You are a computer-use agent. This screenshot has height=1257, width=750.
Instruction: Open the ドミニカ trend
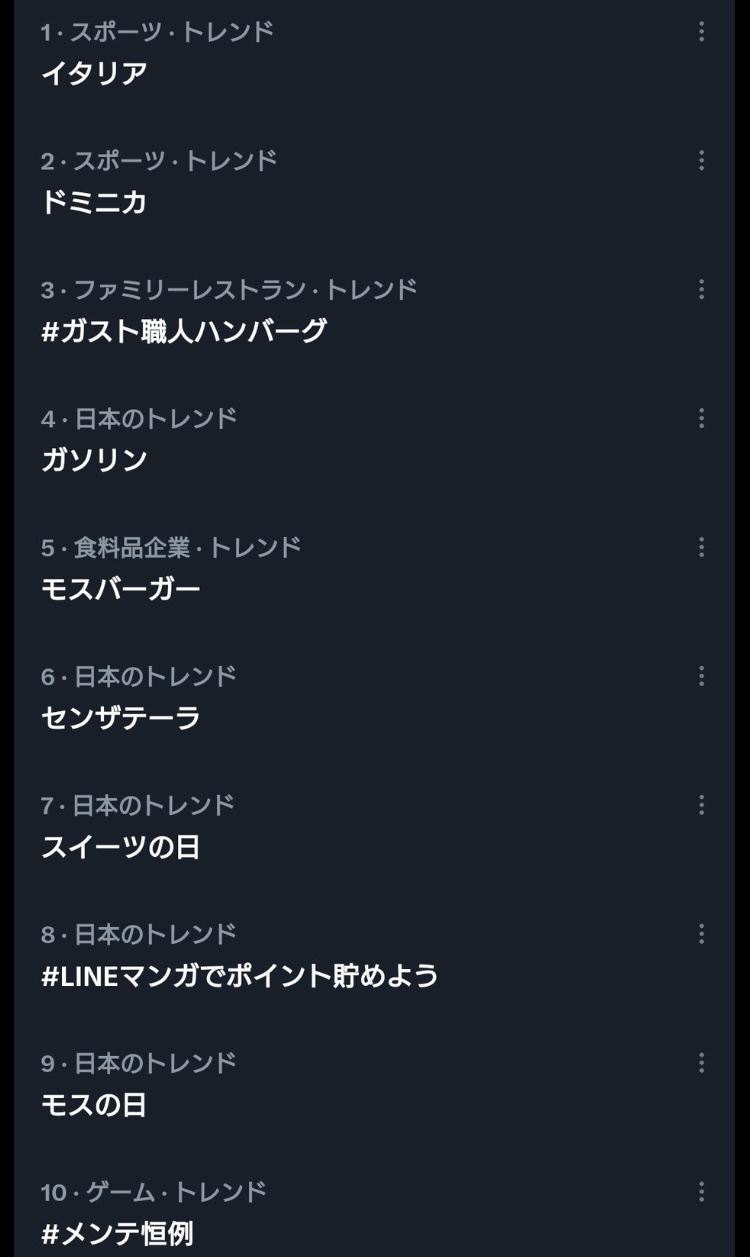point(95,202)
